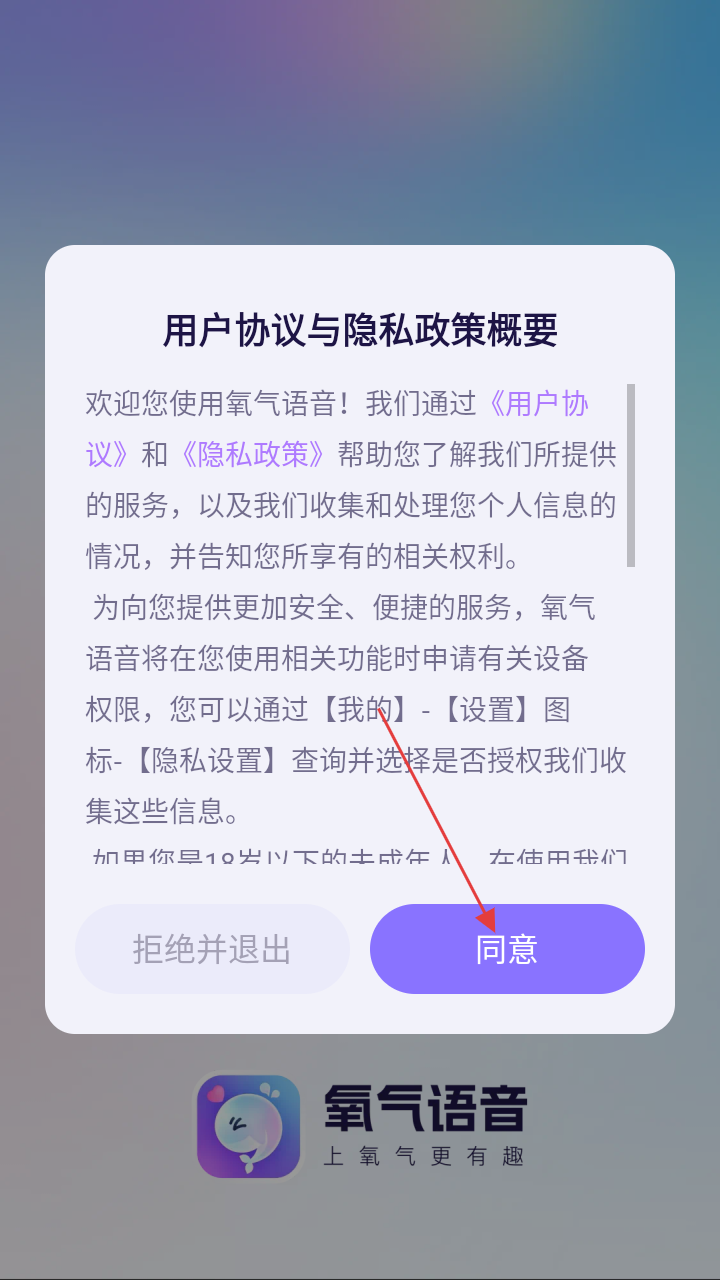The image size is (720, 1280).
Task: Tap the 同意 agree button
Action: pyautogui.click(x=507, y=949)
